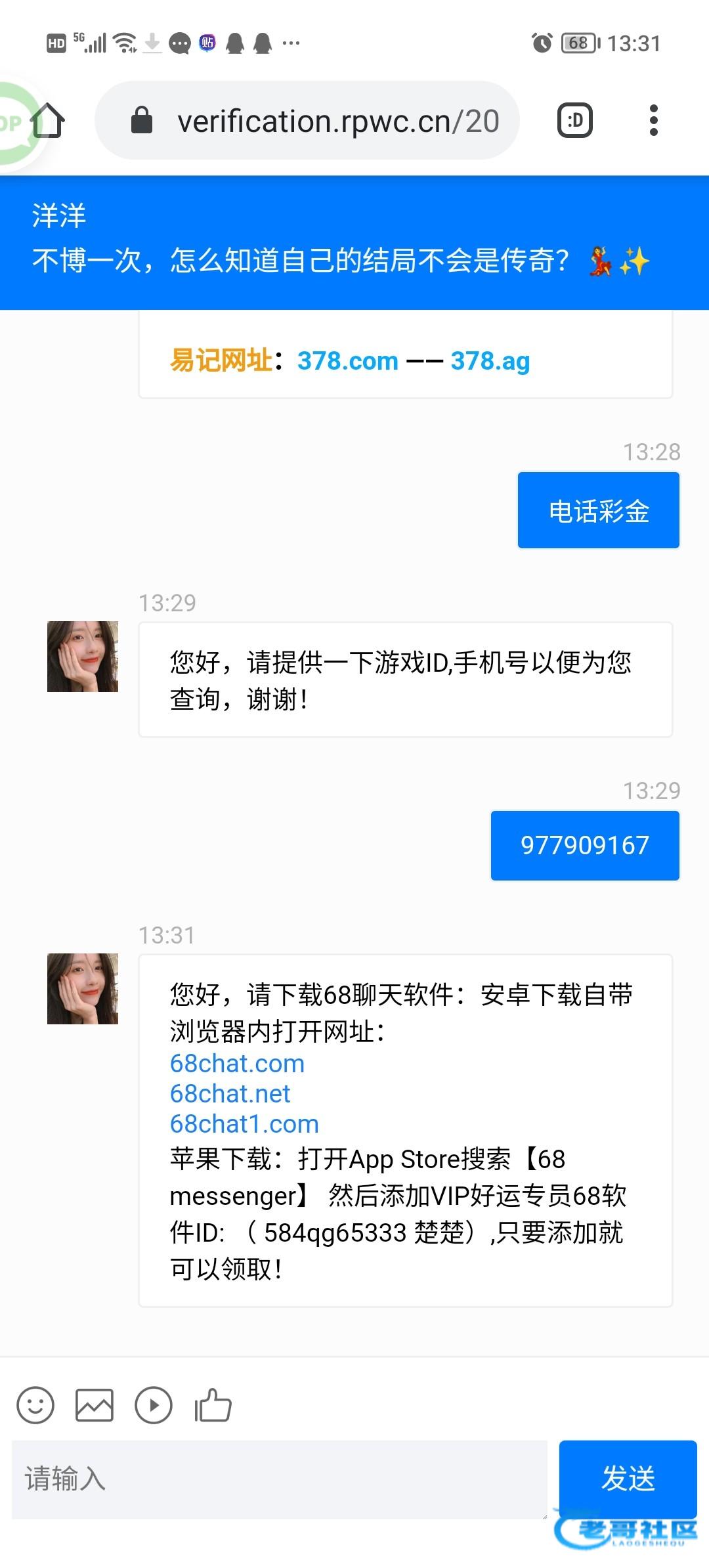Open the 68chat.com link

tap(237, 1063)
